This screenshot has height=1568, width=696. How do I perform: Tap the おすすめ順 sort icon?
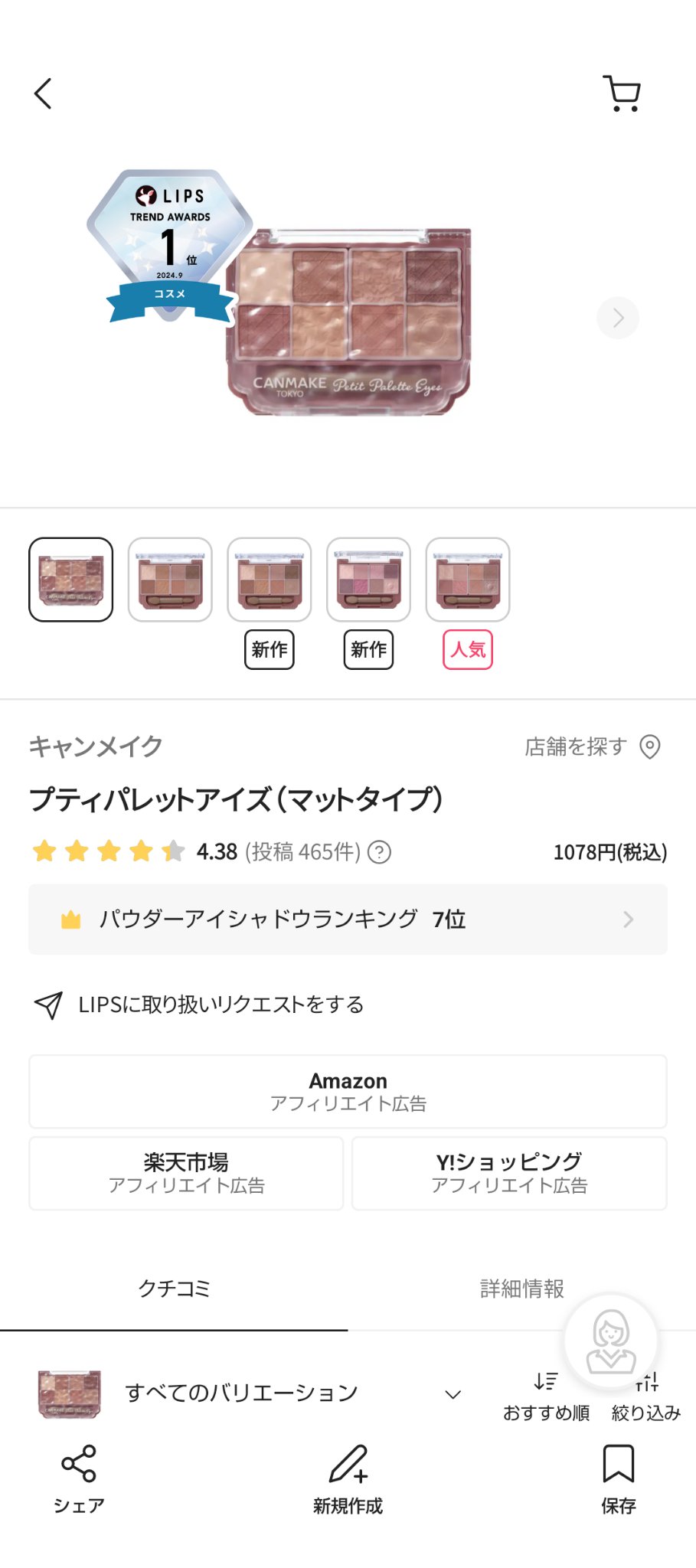[x=545, y=1382]
